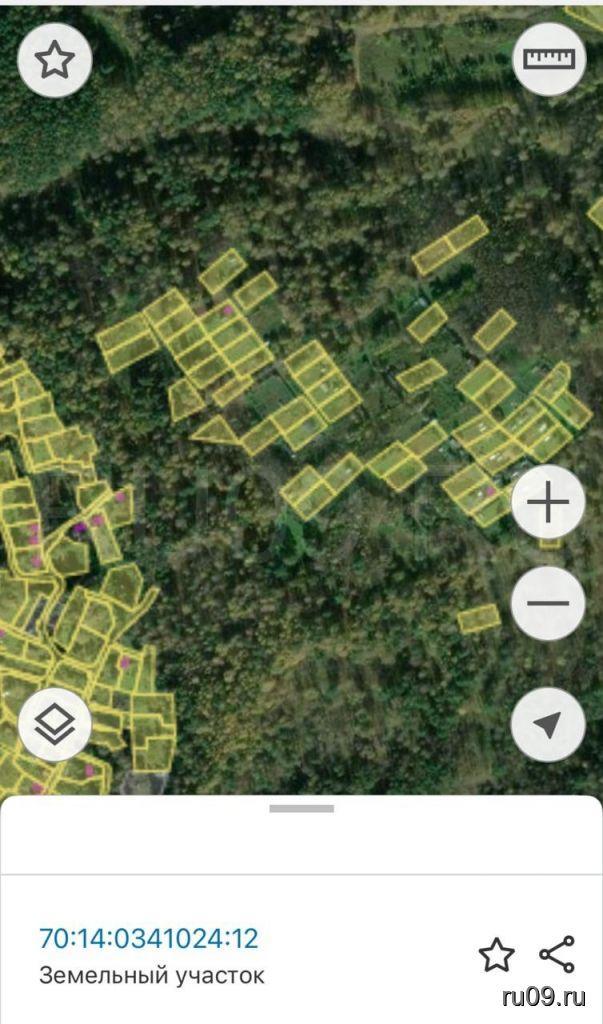The height and width of the screenshot is (1024, 603).
Task: Zoom out with the minus button
Action: (547, 604)
